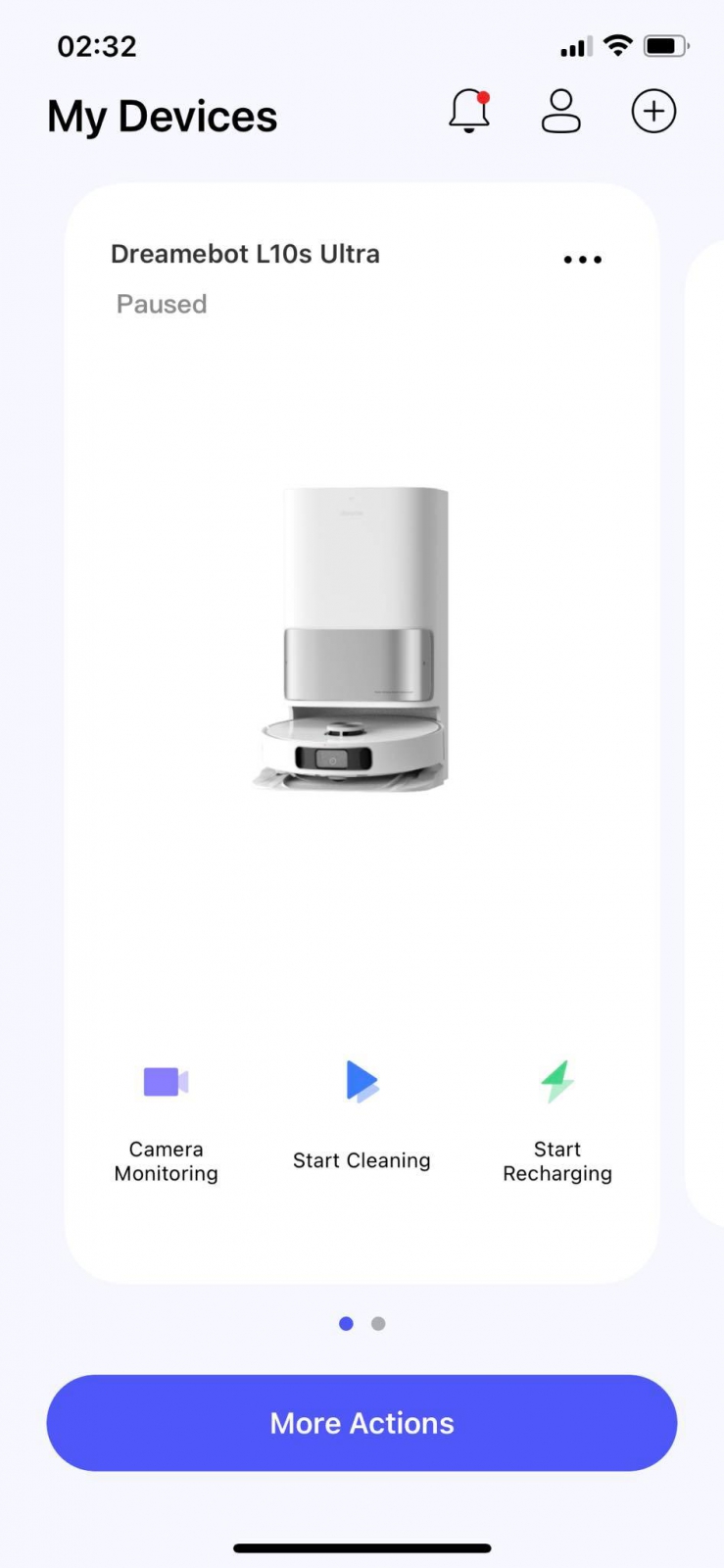The image size is (724, 1568).
Task: Open the Dreamebot L10s Ultra device card
Action: (361, 637)
